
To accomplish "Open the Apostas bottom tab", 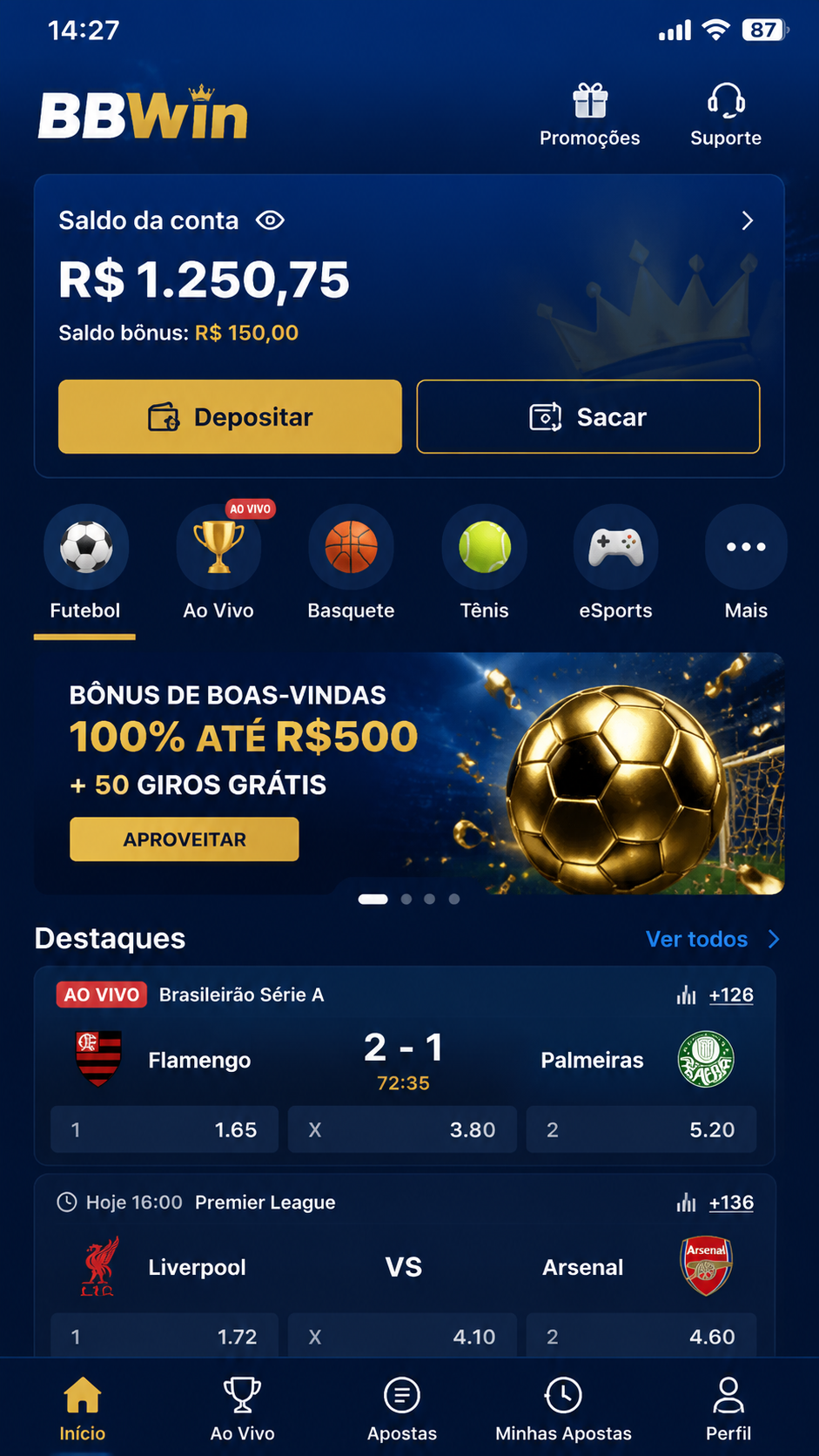I will tap(402, 1409).
